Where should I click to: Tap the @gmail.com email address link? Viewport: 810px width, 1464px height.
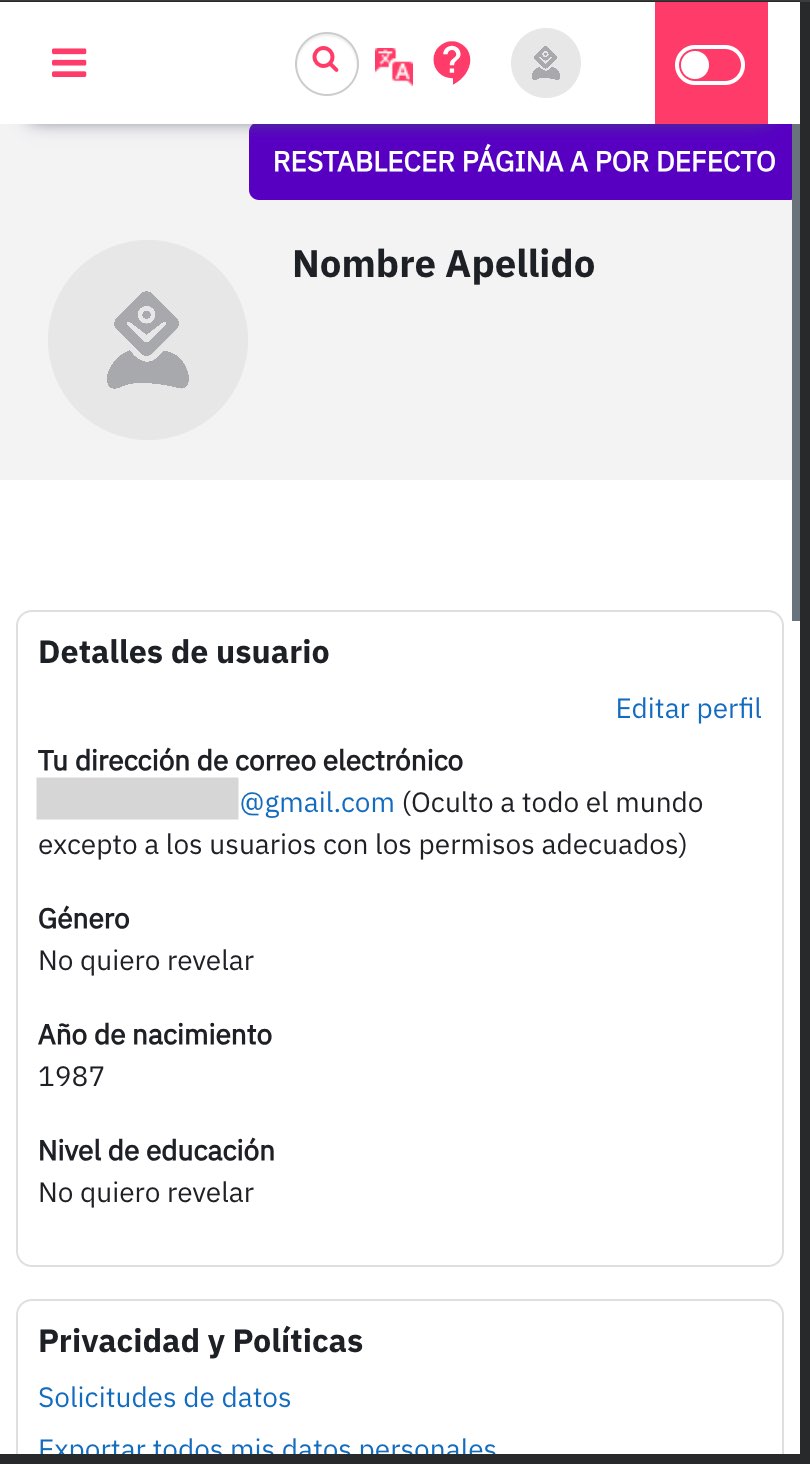point(316,803)
